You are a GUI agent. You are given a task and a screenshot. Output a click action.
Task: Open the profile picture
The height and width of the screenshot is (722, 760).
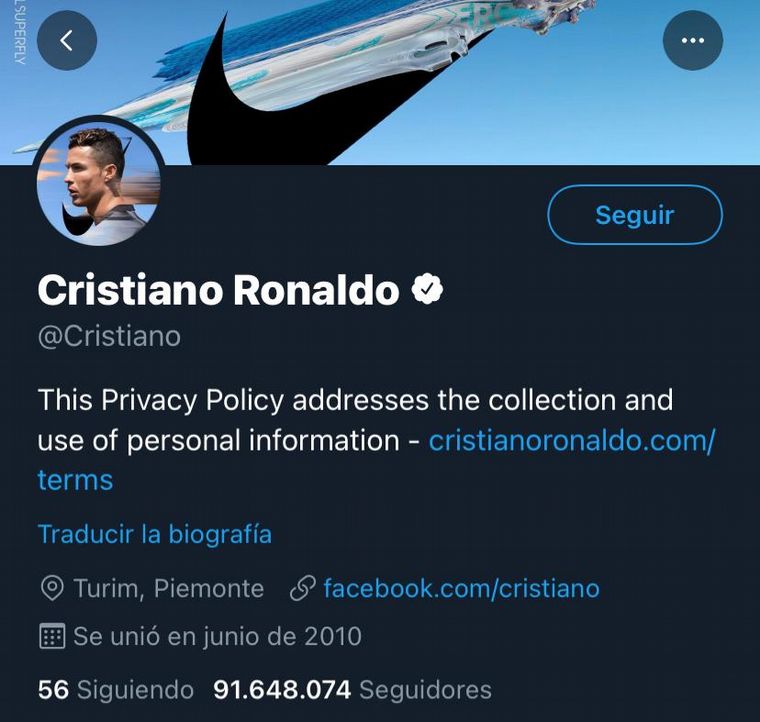point(99,182)
